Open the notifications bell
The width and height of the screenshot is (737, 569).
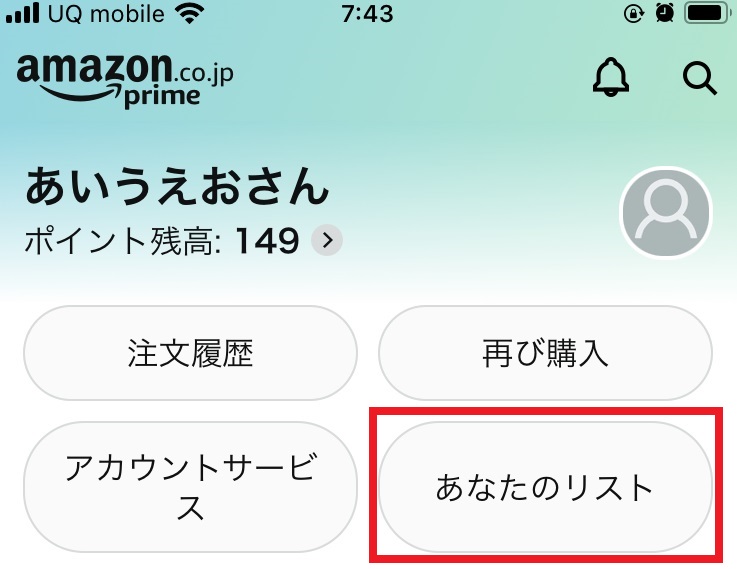point(611,77)
